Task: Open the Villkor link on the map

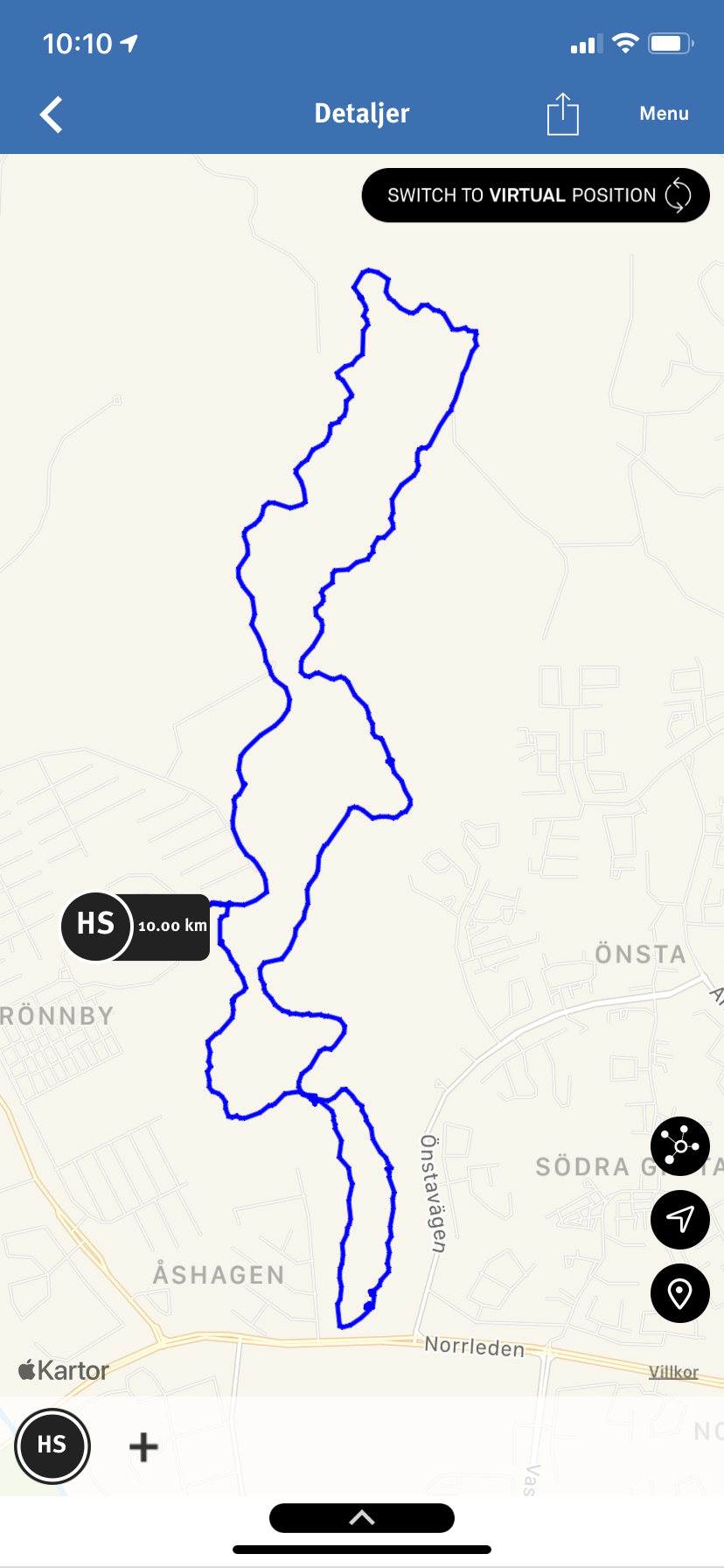Action: [673, 1372]
